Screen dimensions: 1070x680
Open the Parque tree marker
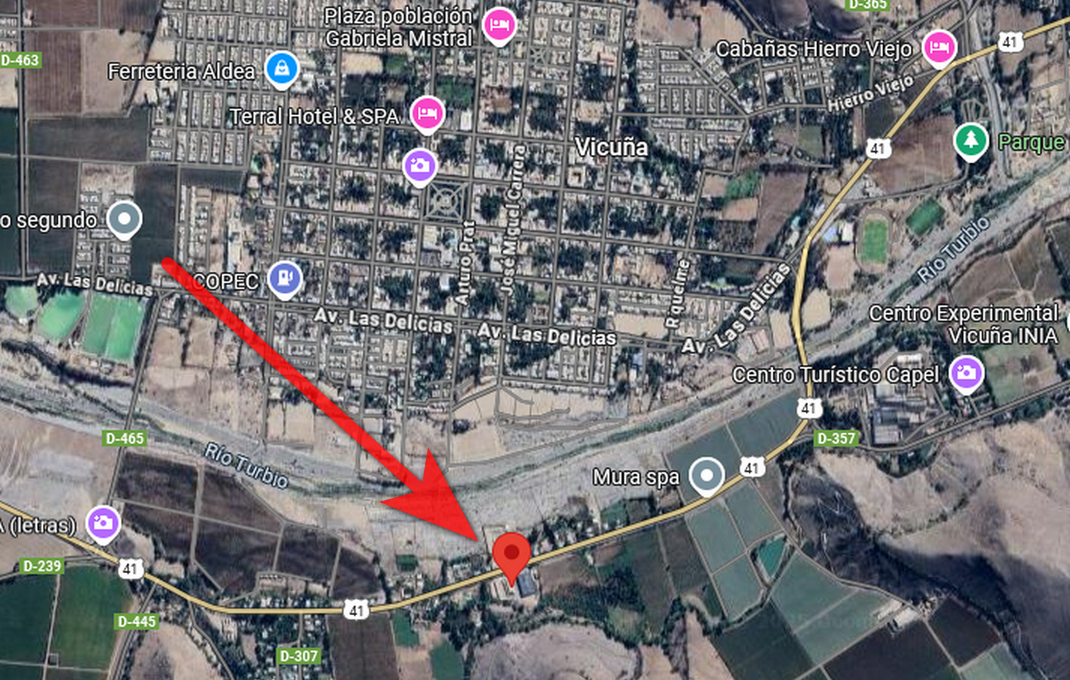point(969,140)
